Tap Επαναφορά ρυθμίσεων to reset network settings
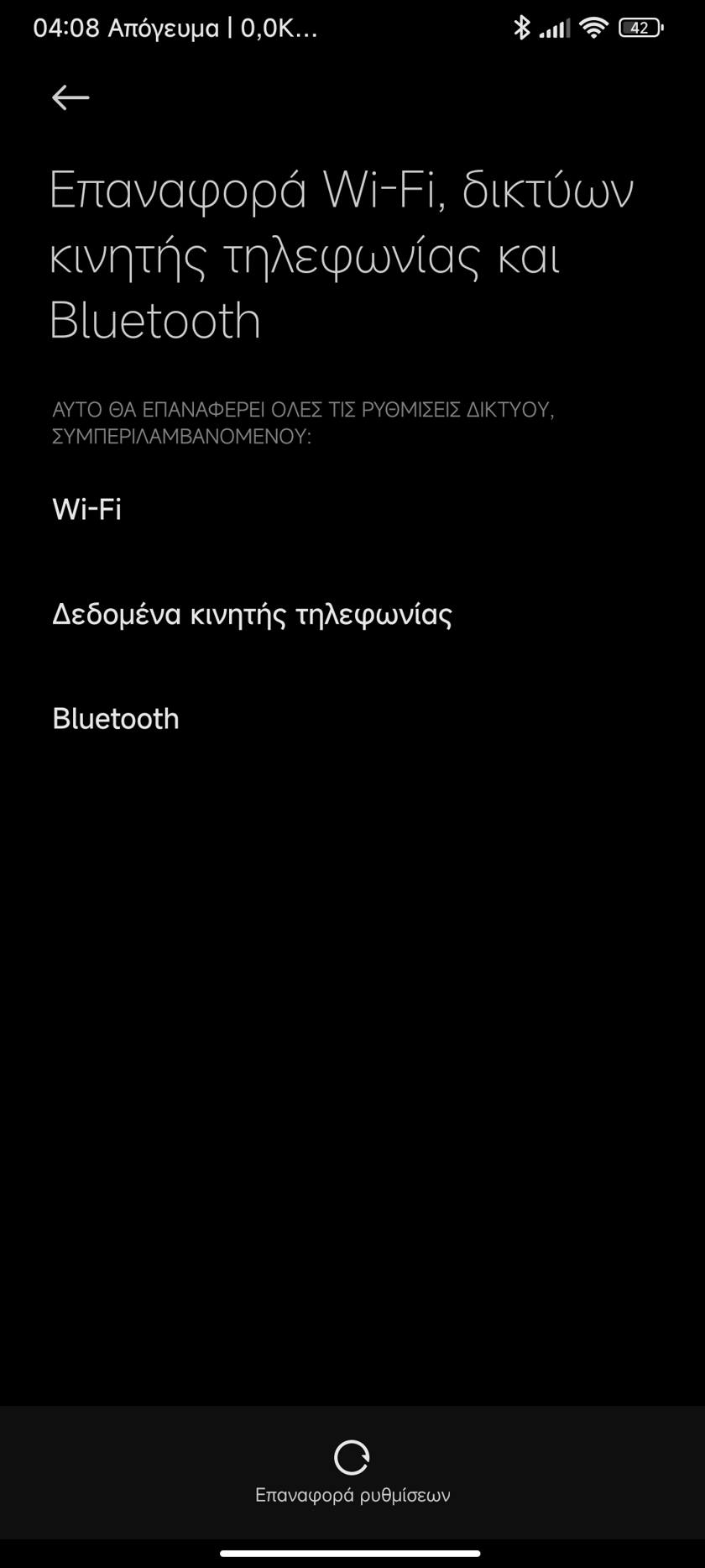The height and width of the screenshot is (1568, 705). 352,1473
